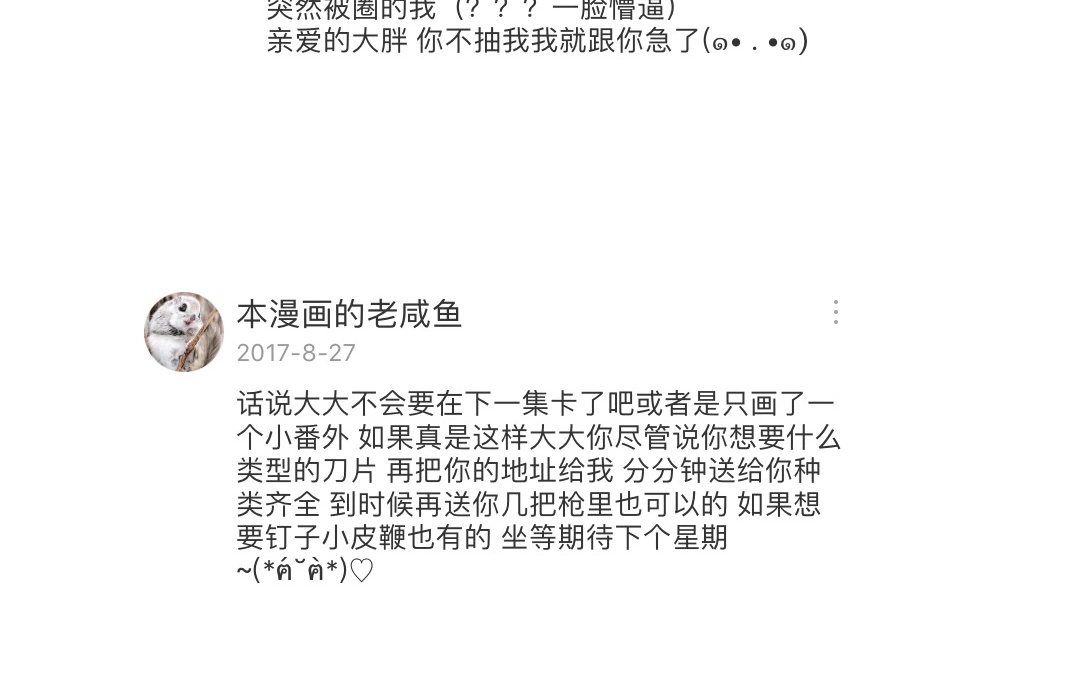Tap the username 本漫画的老咸鱼
The image size is (1080, 675).
pyautogui.click(x=349, y=314)
